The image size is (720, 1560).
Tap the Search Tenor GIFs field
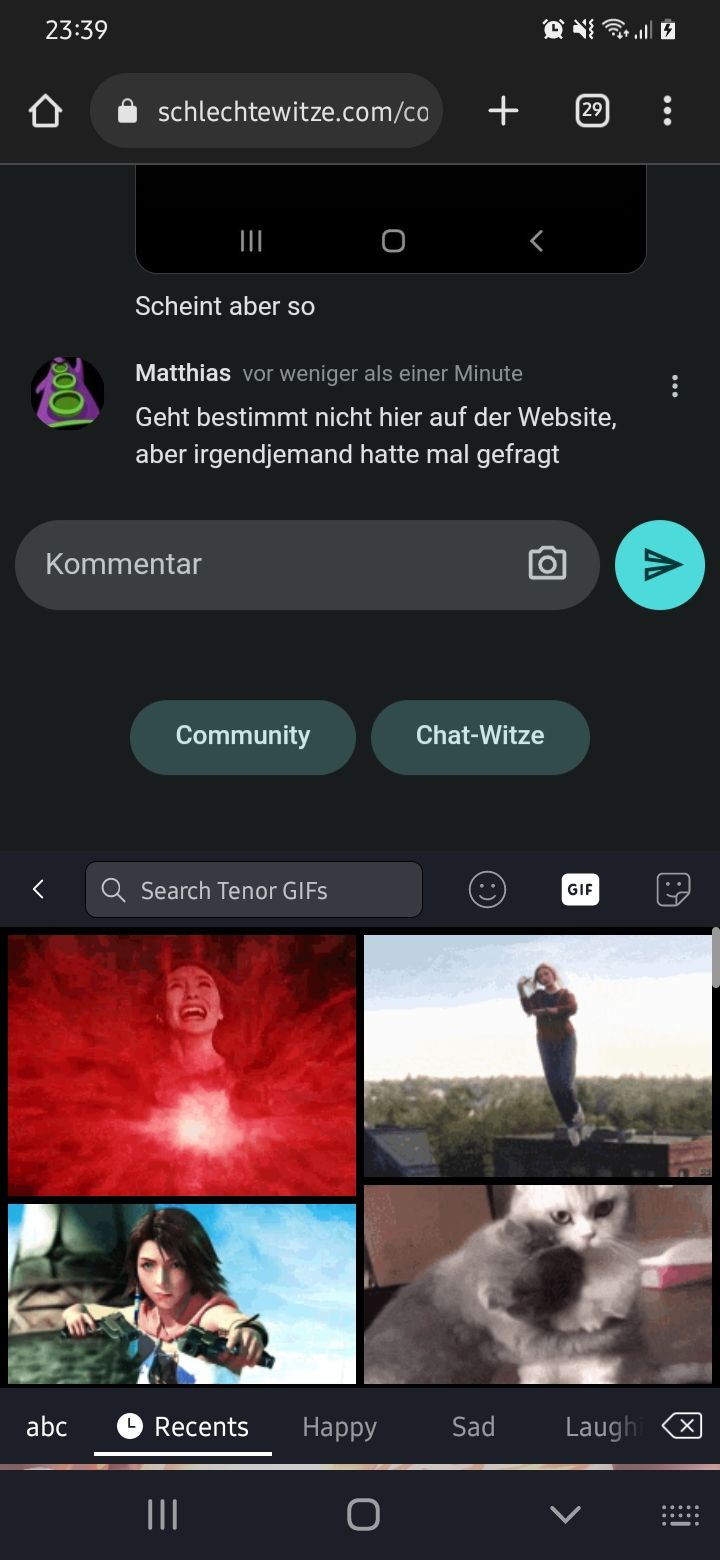[254, 890]
